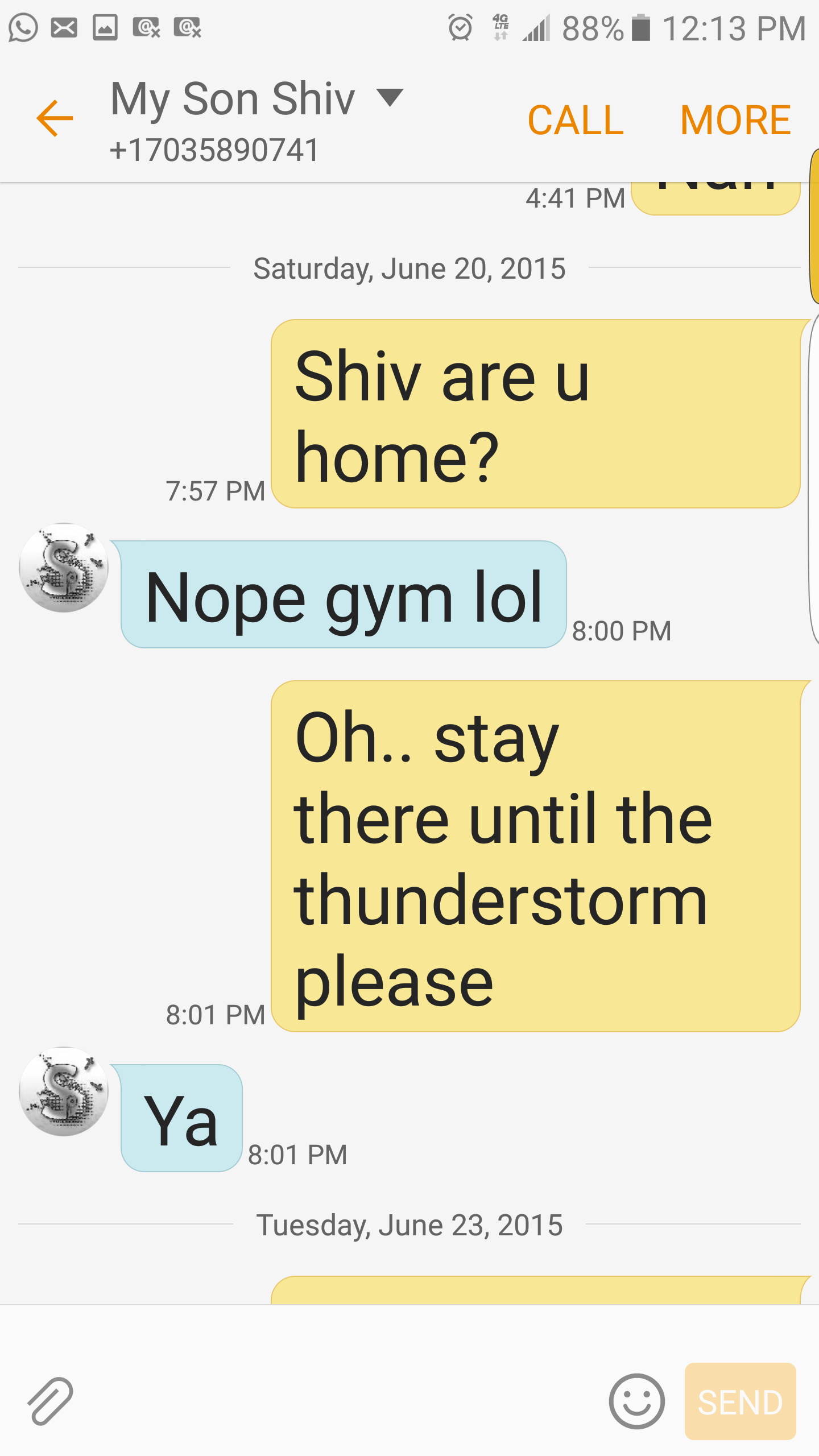Tap the SEND button
The height and width of the screenshot is (1456, 819).
[x=740, y=1401]
